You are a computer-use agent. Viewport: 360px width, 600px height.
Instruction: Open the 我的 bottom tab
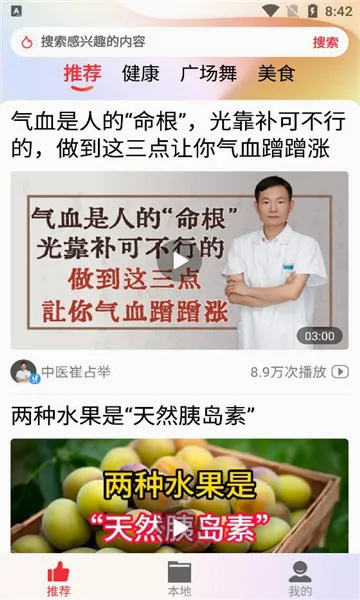coord(300,579)
